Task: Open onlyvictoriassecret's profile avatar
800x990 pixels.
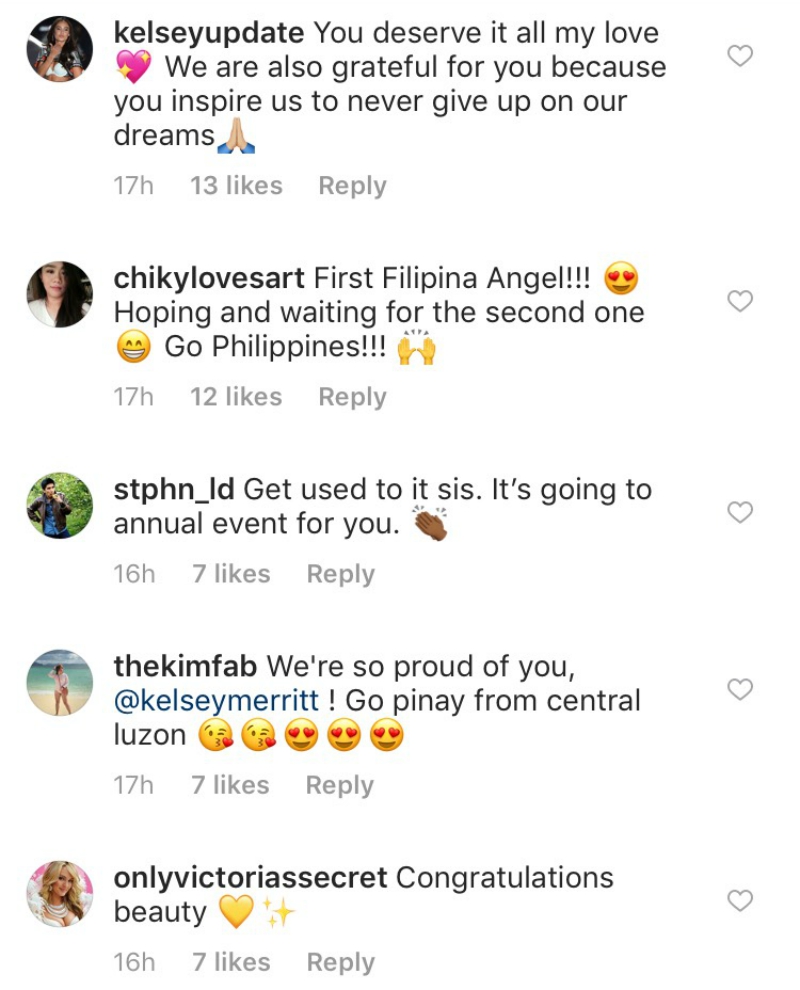Action: [x=59, y=894]
